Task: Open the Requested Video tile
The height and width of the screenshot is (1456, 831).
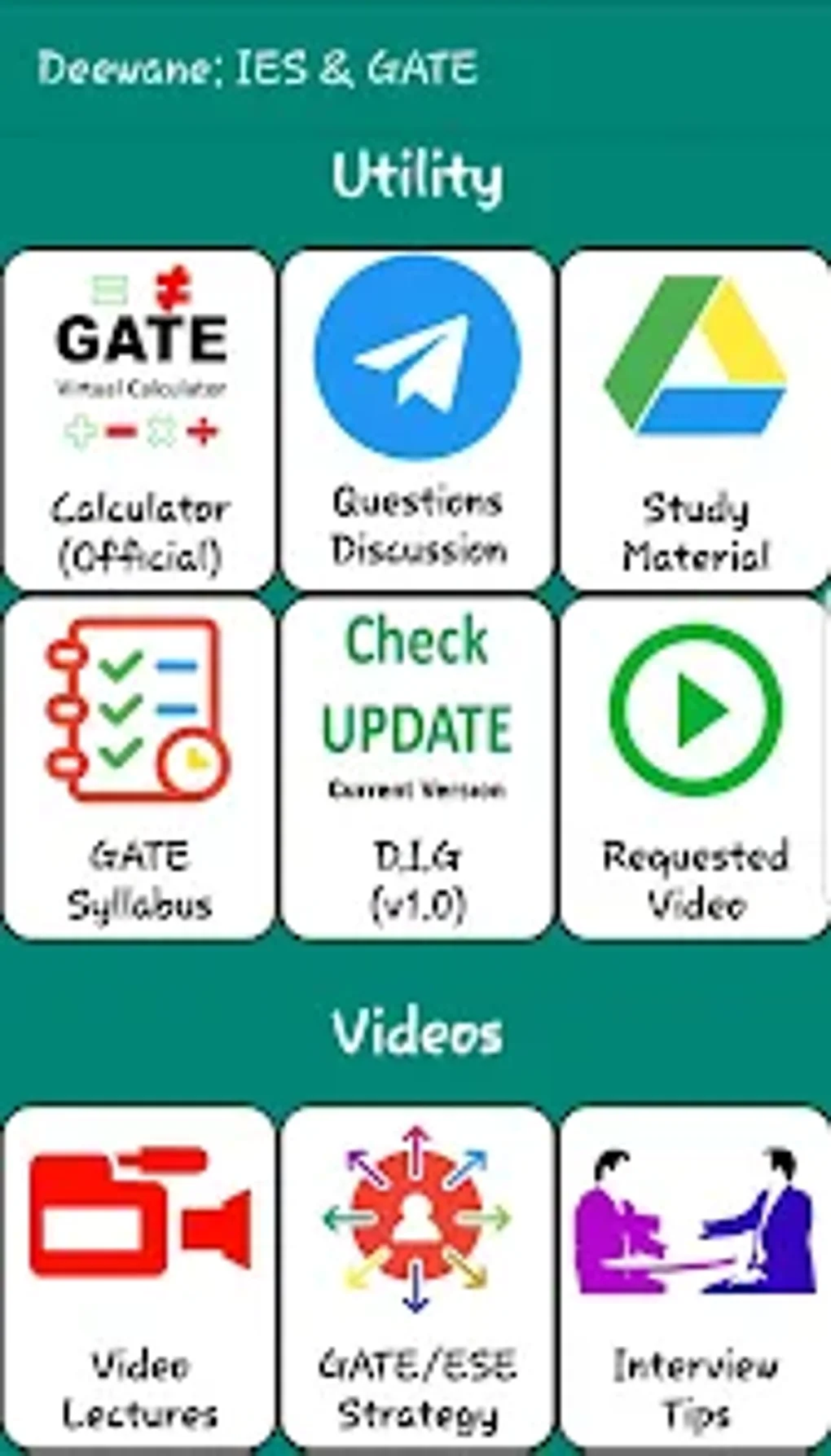Action: click(x=695, y=768)
